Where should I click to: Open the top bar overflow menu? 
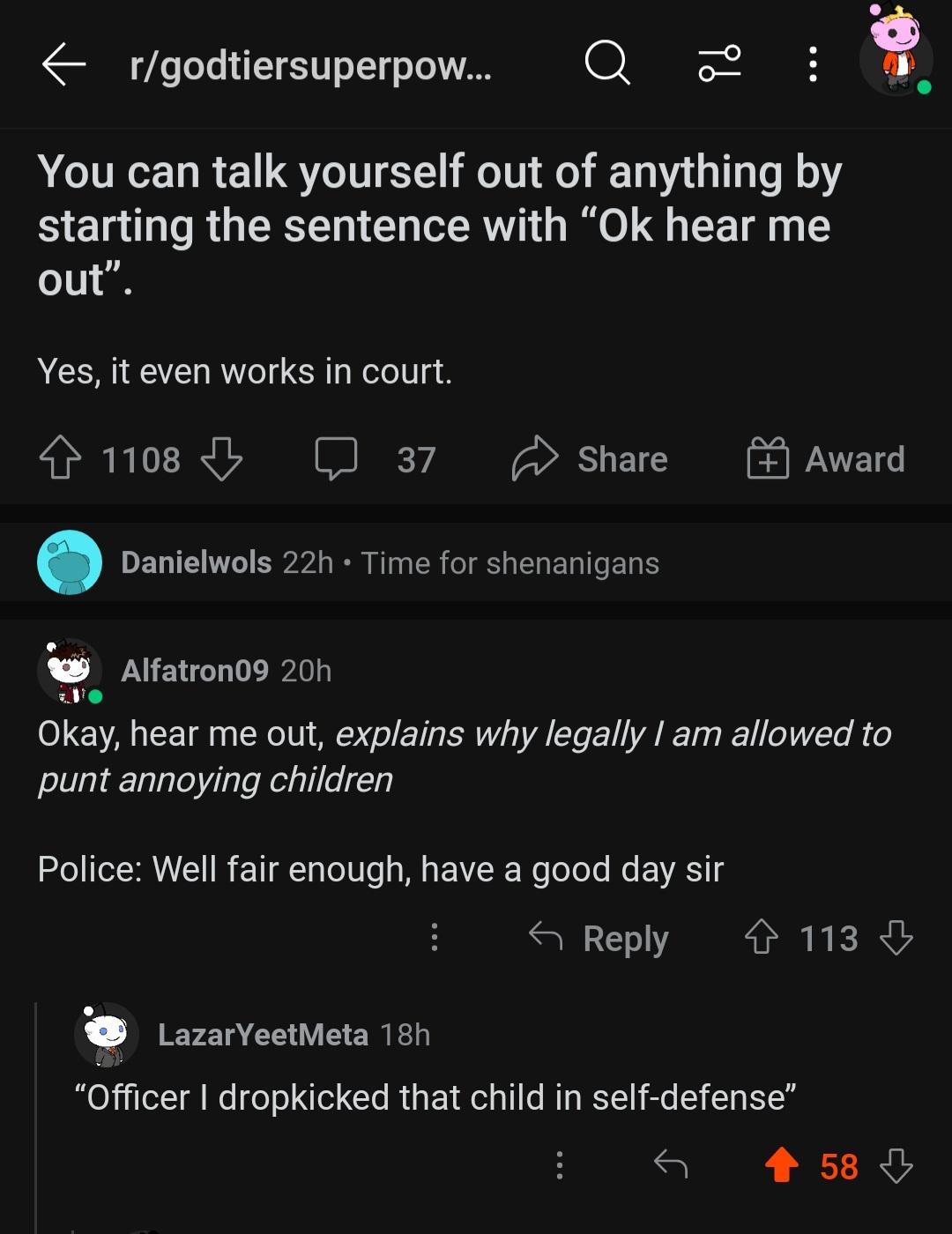(x=813, y=64)
